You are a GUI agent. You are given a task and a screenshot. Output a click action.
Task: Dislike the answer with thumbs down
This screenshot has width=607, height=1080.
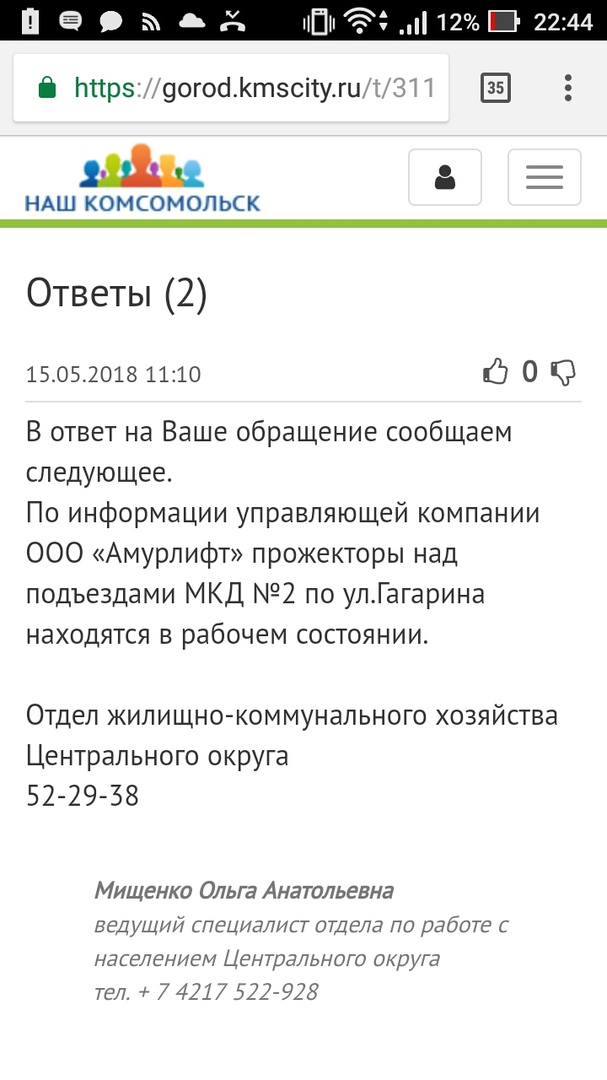point(563,373)
